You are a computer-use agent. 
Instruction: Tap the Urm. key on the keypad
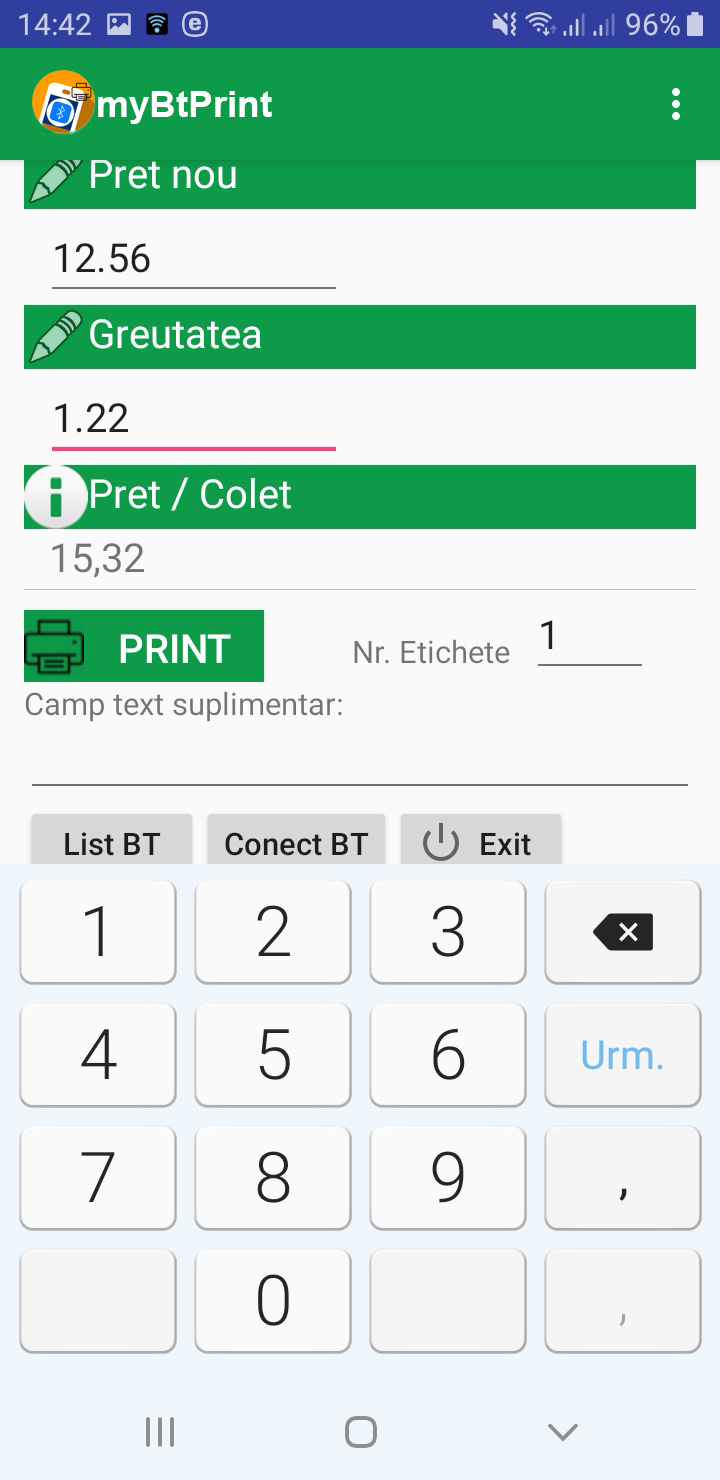pos(622,1055)
